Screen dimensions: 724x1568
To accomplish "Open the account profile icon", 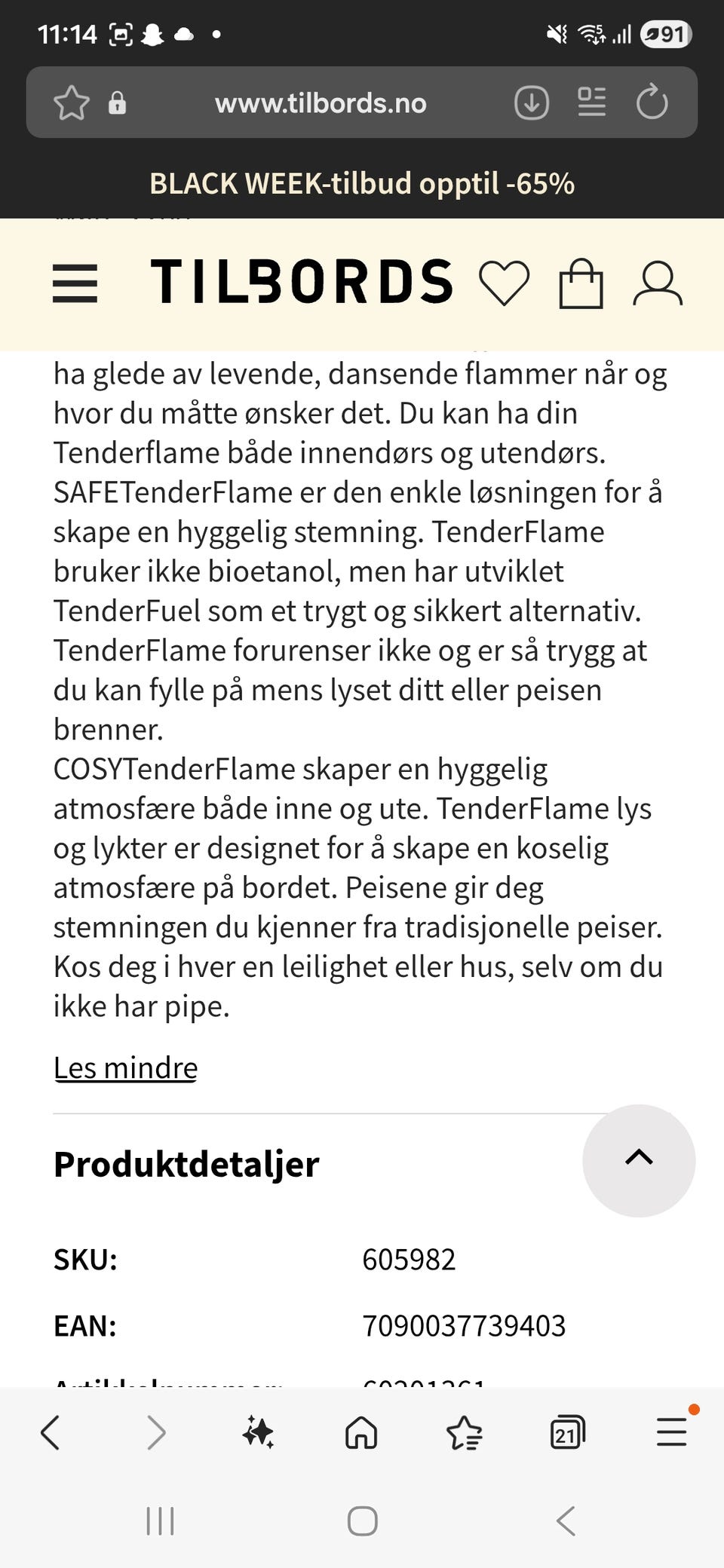I will click(x=658, y=284).
